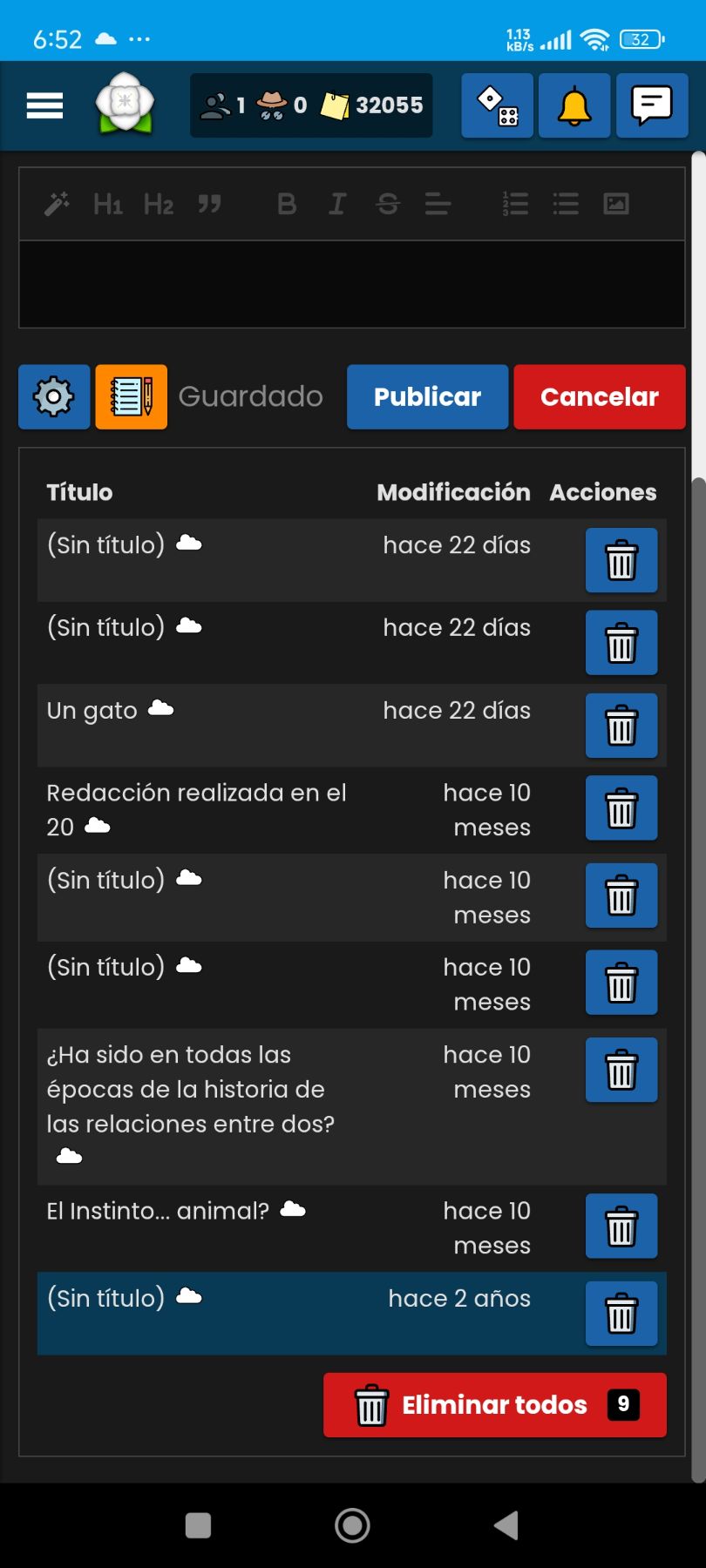Insert an image into the editor
Image resolution: width=706 pixels, height=1568 pixels.
click(x=617, y=204)
